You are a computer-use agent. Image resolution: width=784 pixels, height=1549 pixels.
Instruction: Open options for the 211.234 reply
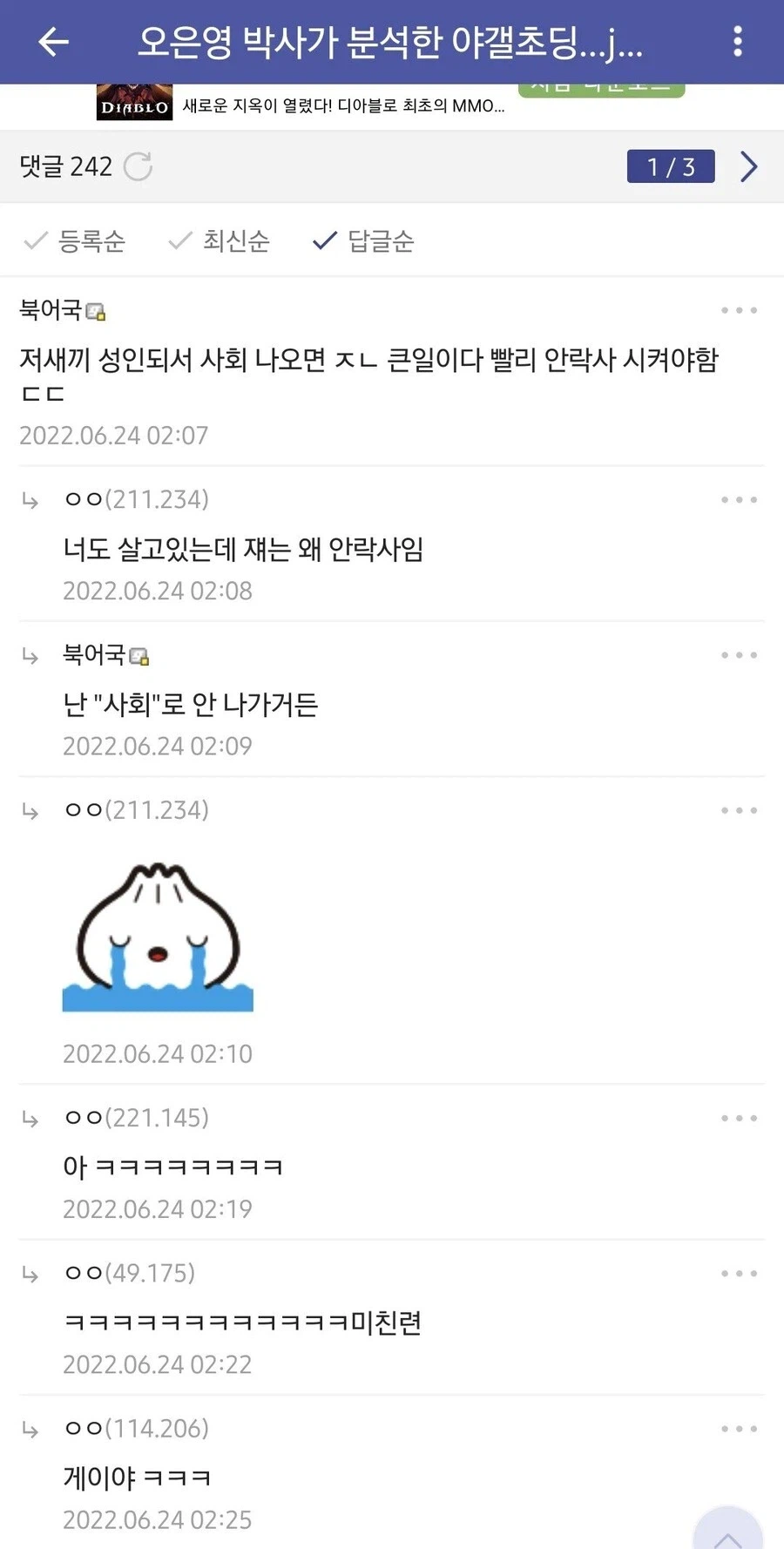click(x=737, y=499)
